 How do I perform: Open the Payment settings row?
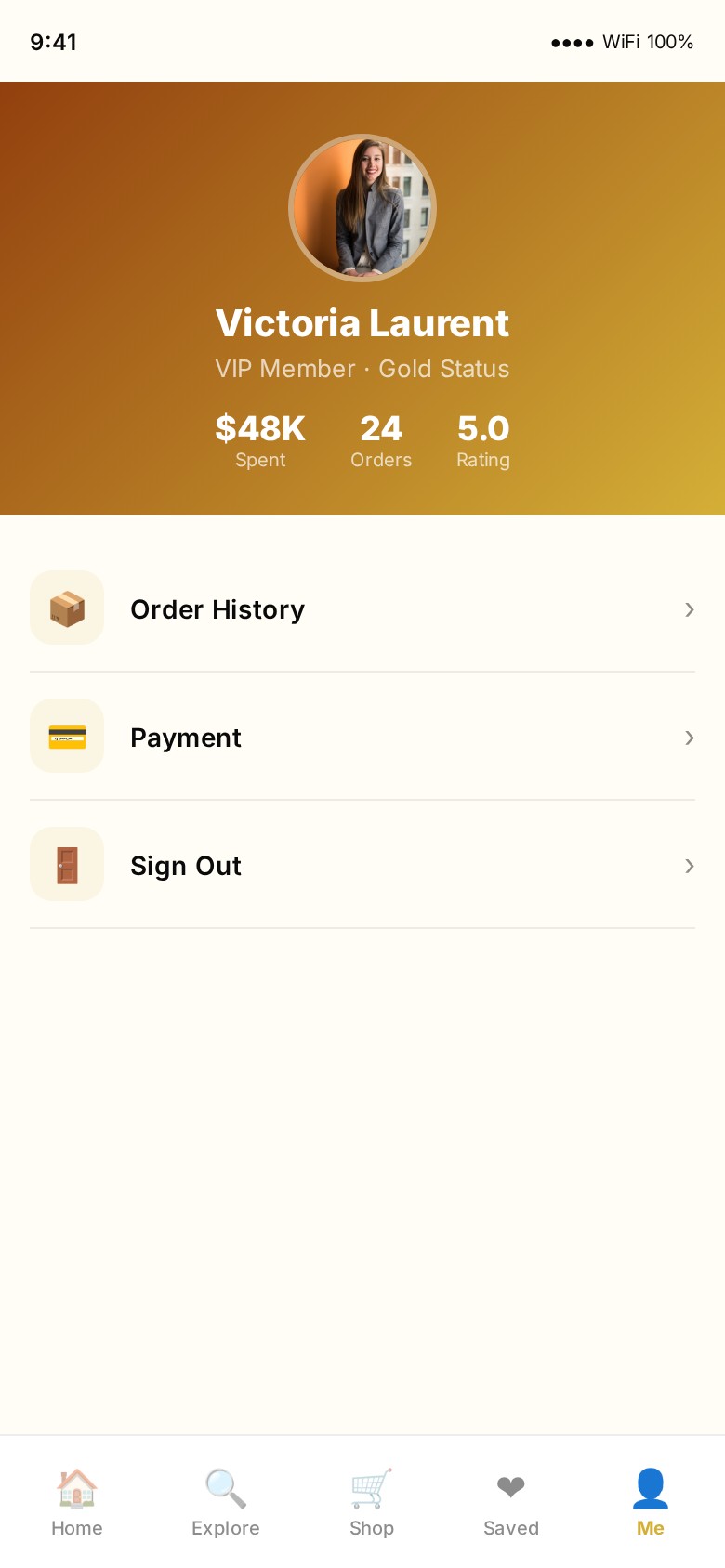tap(362, 738)
